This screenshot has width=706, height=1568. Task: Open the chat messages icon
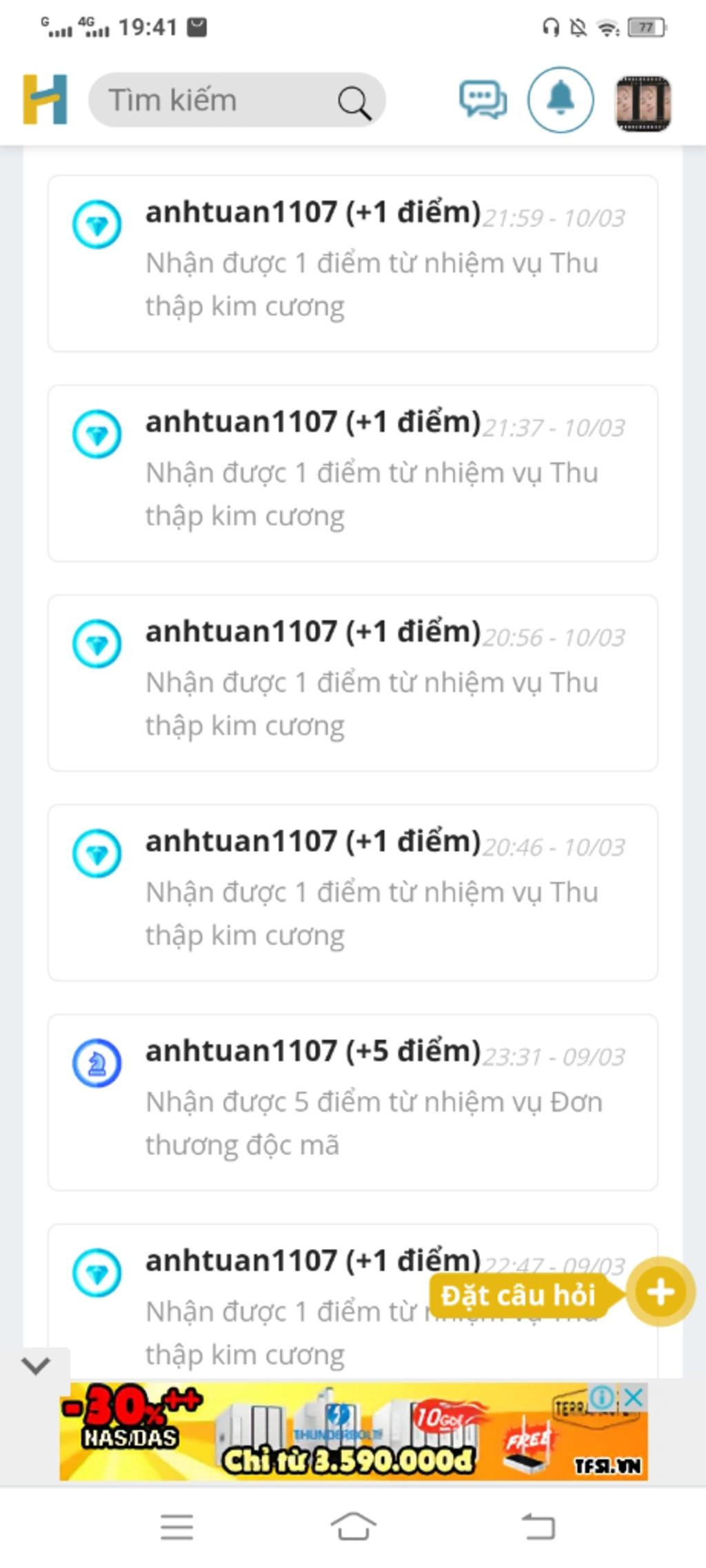(483, 101)
